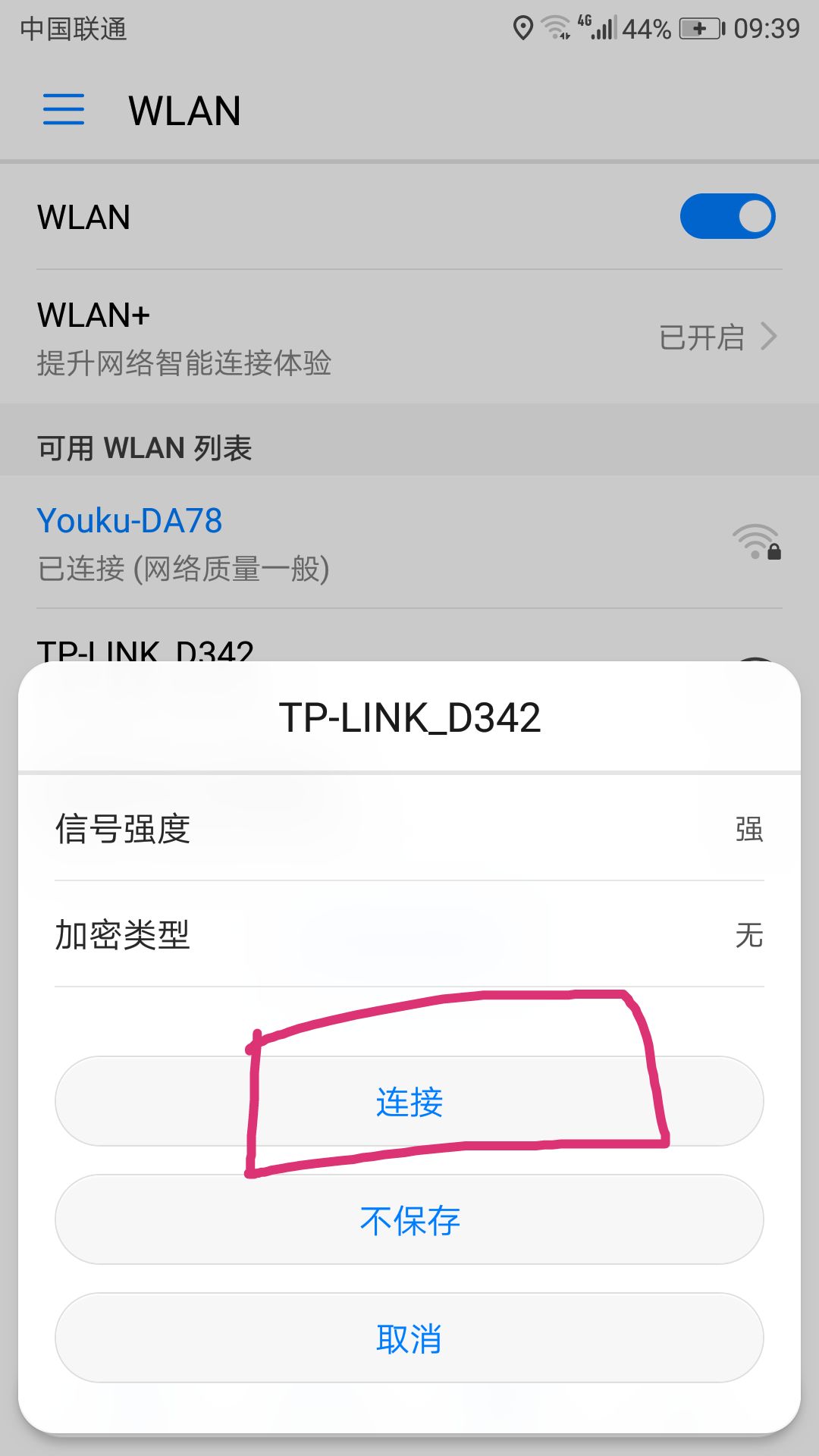Select the Youku-DA78 network entry

(x=303, y=542)
